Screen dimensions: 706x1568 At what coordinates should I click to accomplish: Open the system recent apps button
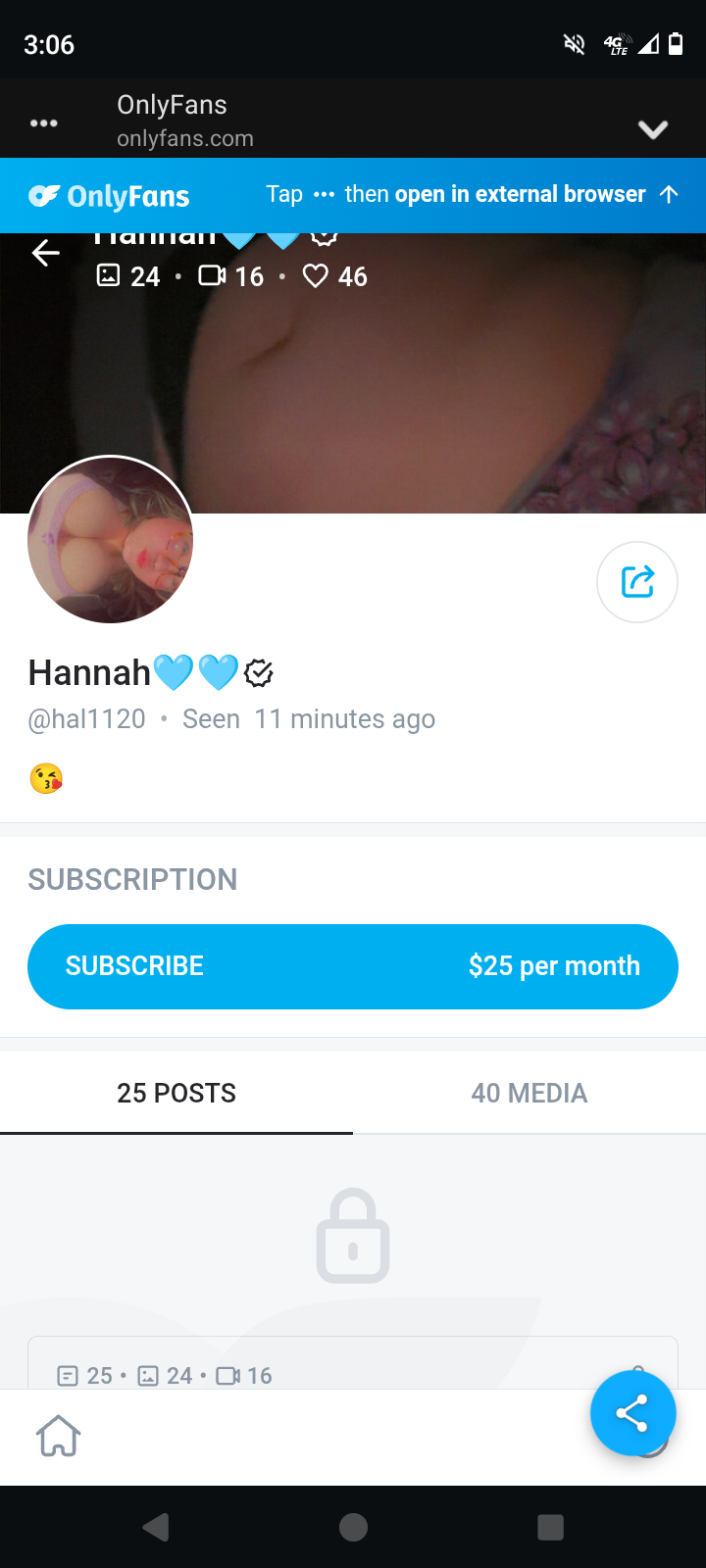coord(551,1527)
